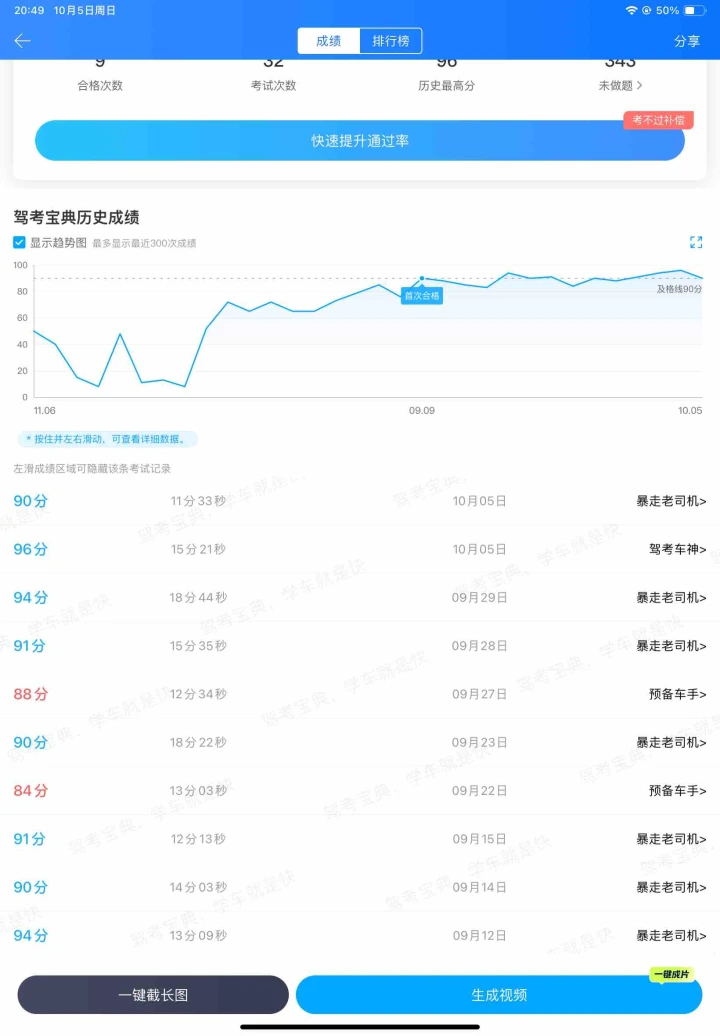
Task: Tap 分享 to share results
Action: click(x=687, y=41)
